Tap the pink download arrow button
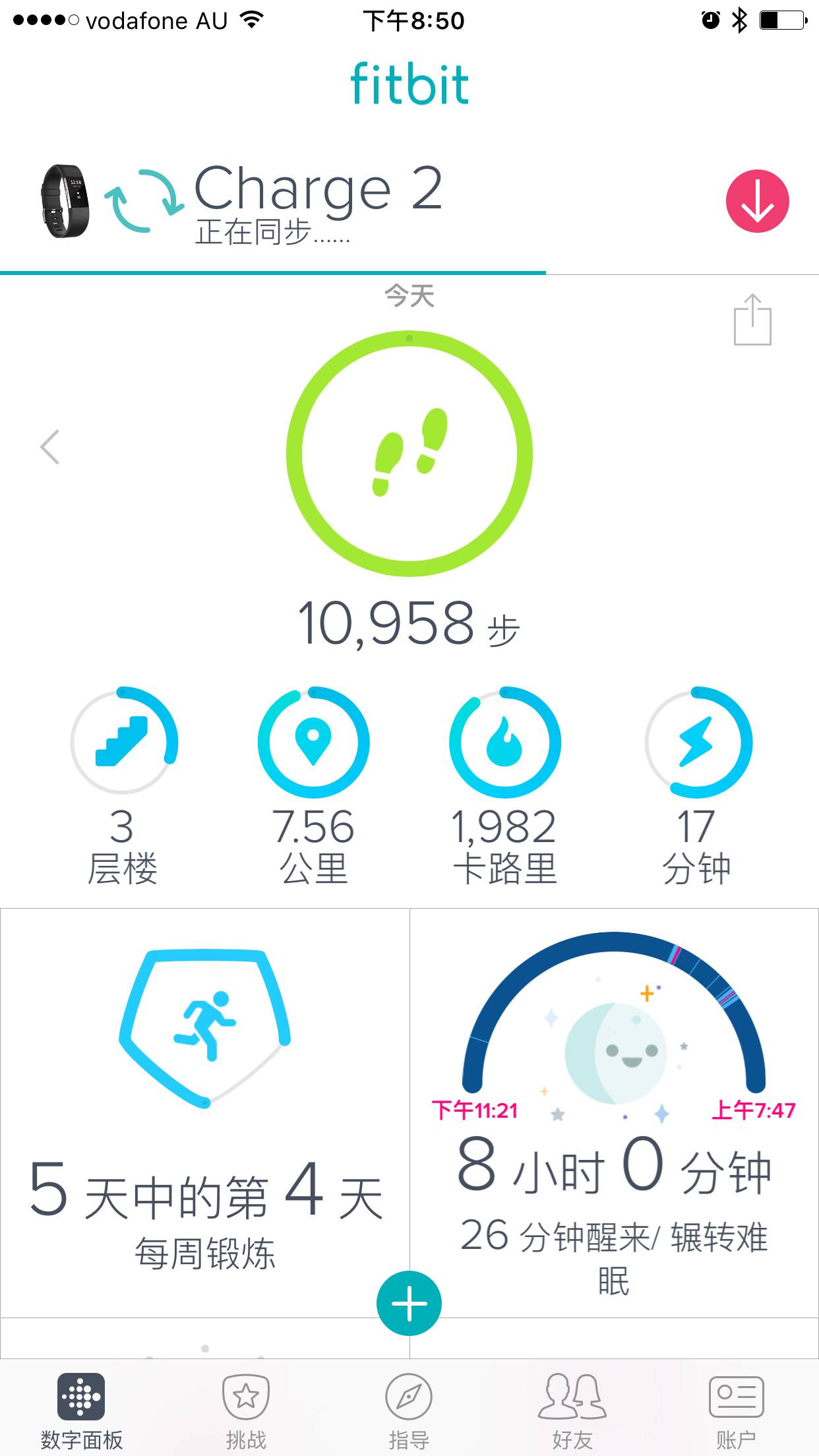Screen dimensions: 819x1456 pyautogui.click(x=757, y=202)
